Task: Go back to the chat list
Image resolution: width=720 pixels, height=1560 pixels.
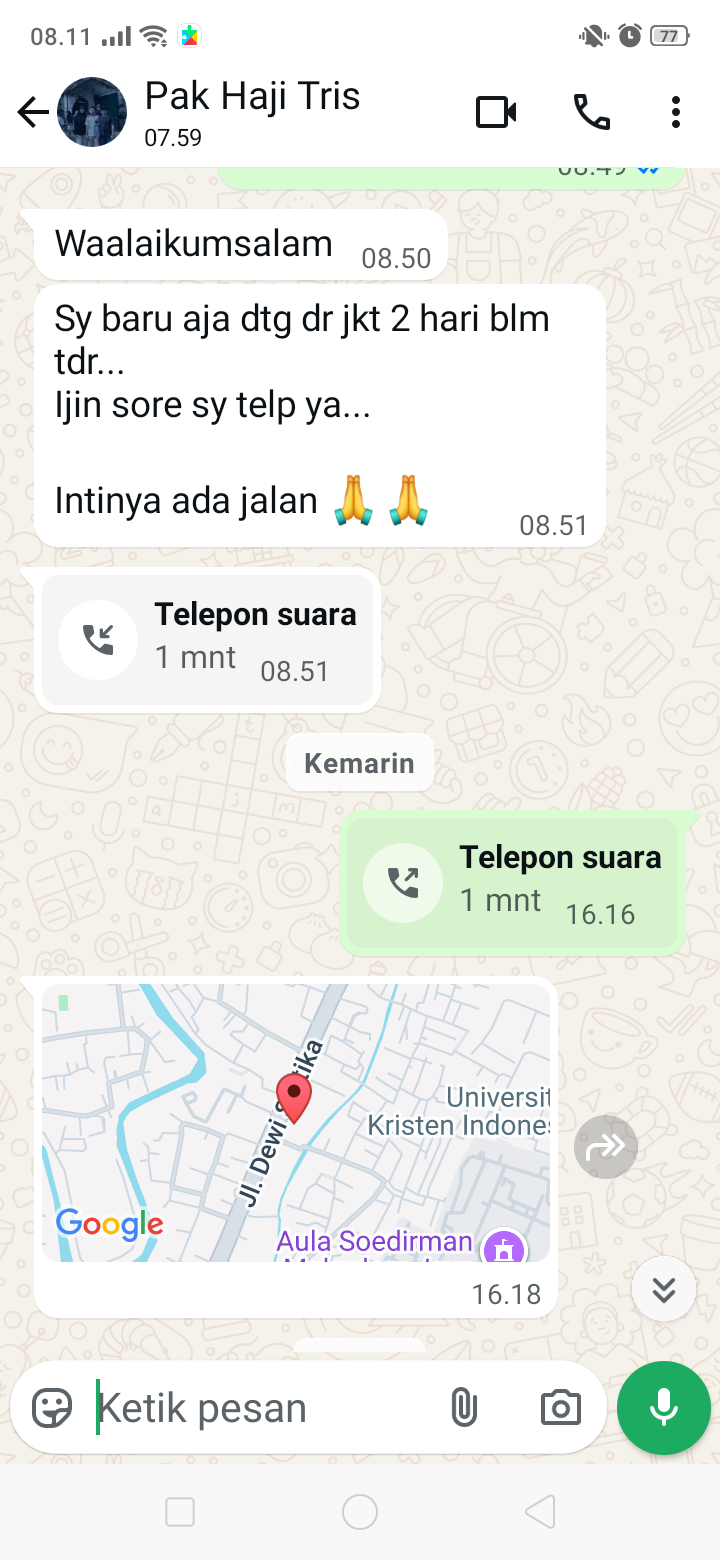Action: click(x=32, y=113)
